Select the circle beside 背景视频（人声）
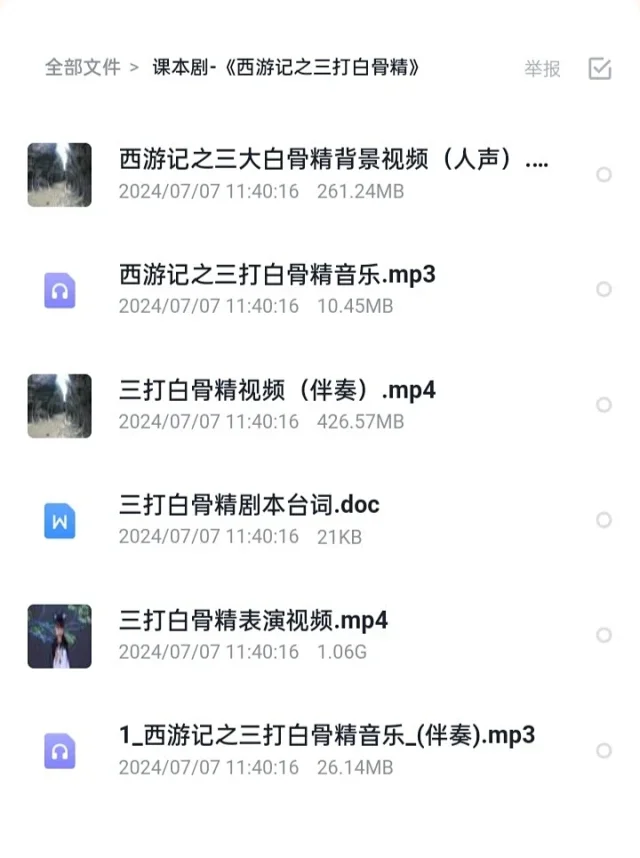The height and width of the screenshot is (858, 640). pyautogui.click(x=603, y=174)
